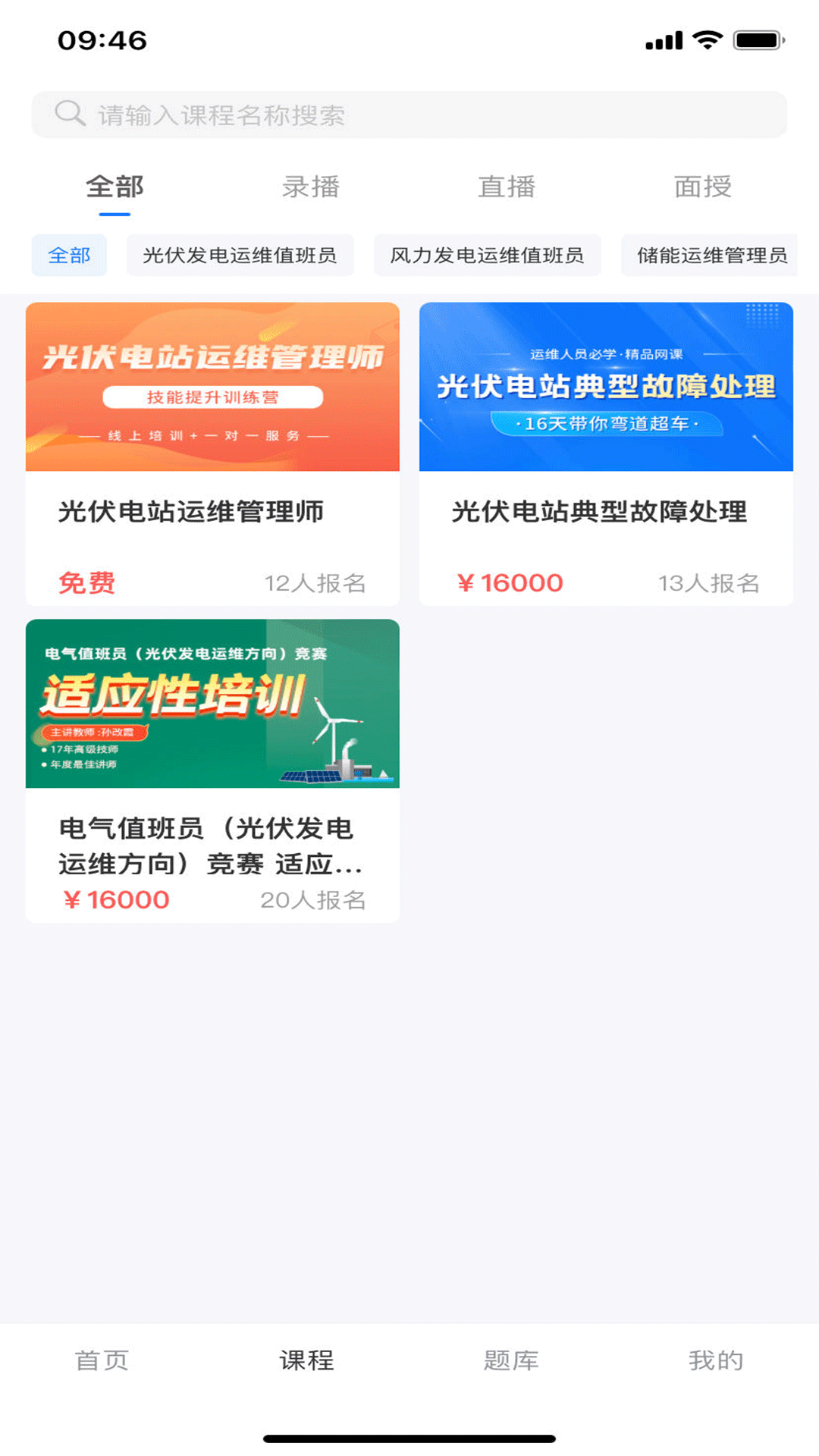Select the 课程 bottom tab
This screenshot has height=1456, width=819.
click(307, 1360)
